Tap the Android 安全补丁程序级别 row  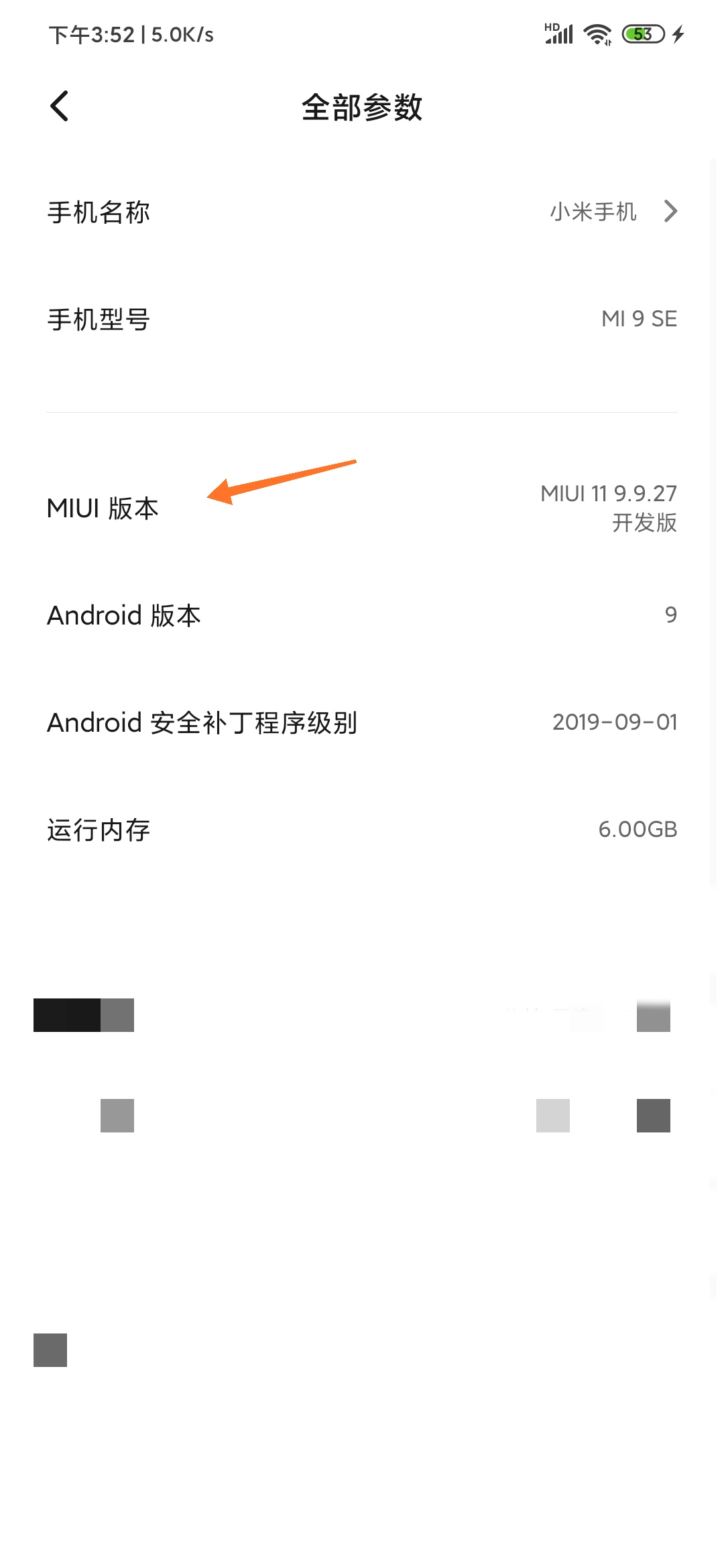(x=362, y=722)
